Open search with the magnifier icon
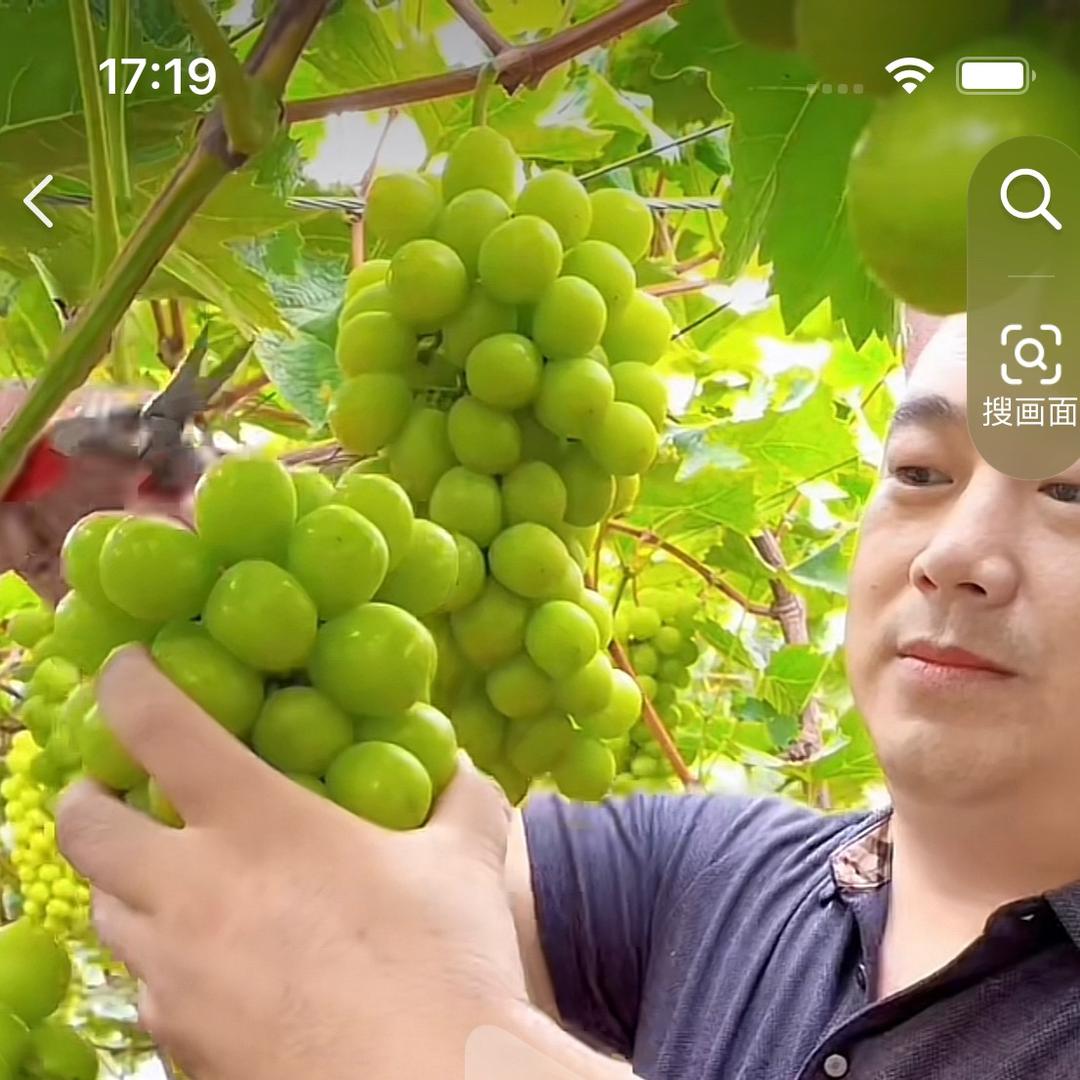 click(x=1030, y=199)
